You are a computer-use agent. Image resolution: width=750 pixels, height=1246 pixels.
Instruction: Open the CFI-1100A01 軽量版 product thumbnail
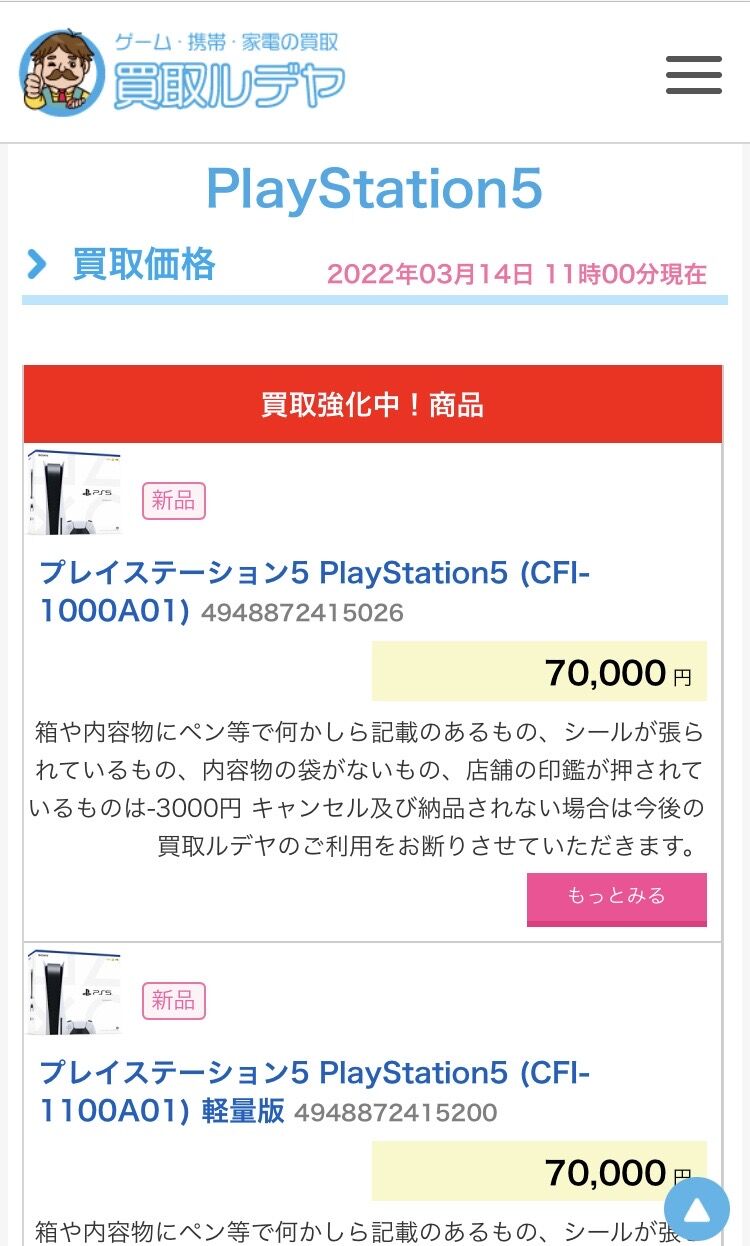tap(75, 992)
